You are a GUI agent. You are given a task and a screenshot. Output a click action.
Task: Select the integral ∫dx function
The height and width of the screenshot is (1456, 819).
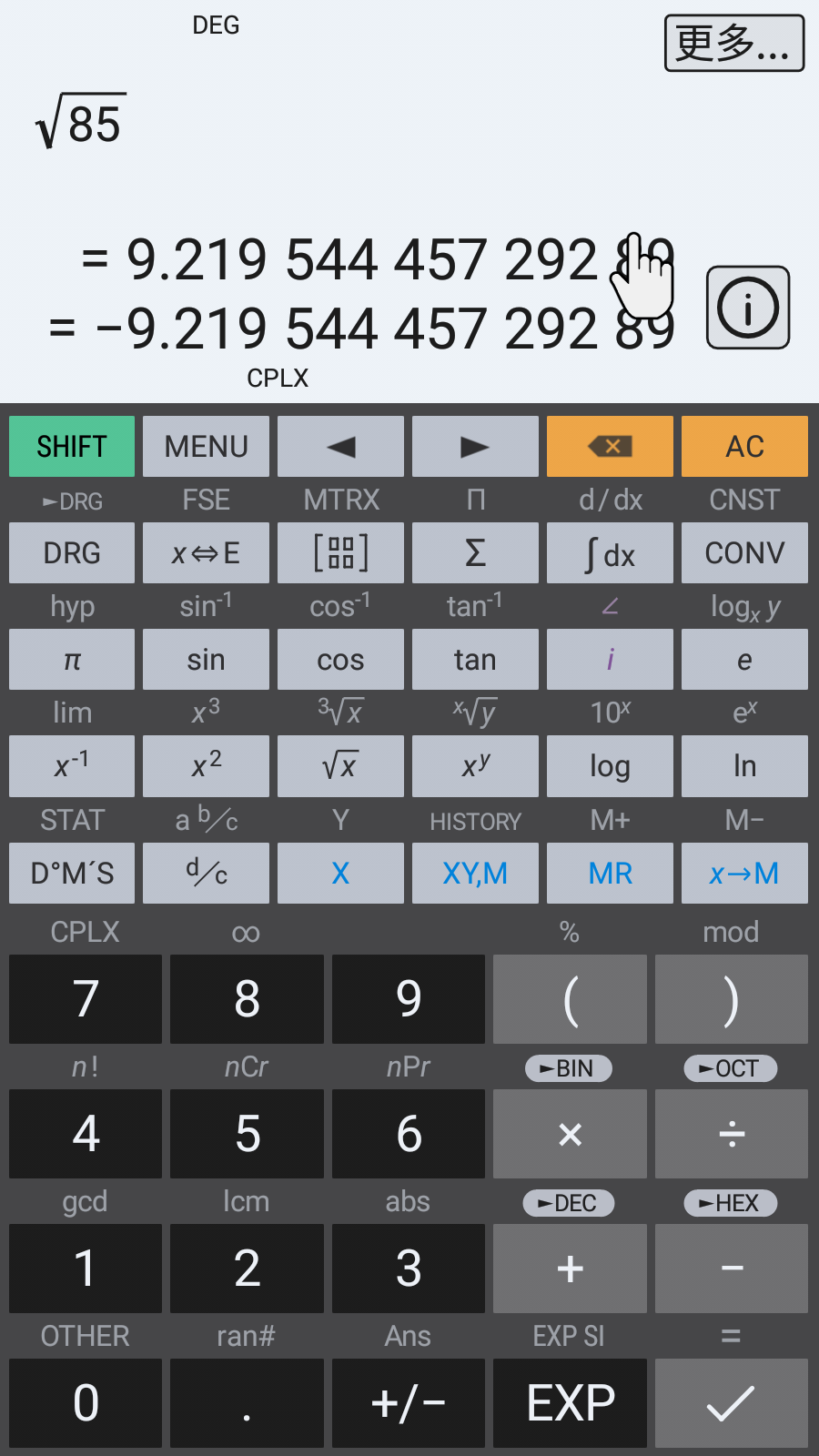pyautogui.click(x=610, y=552)
